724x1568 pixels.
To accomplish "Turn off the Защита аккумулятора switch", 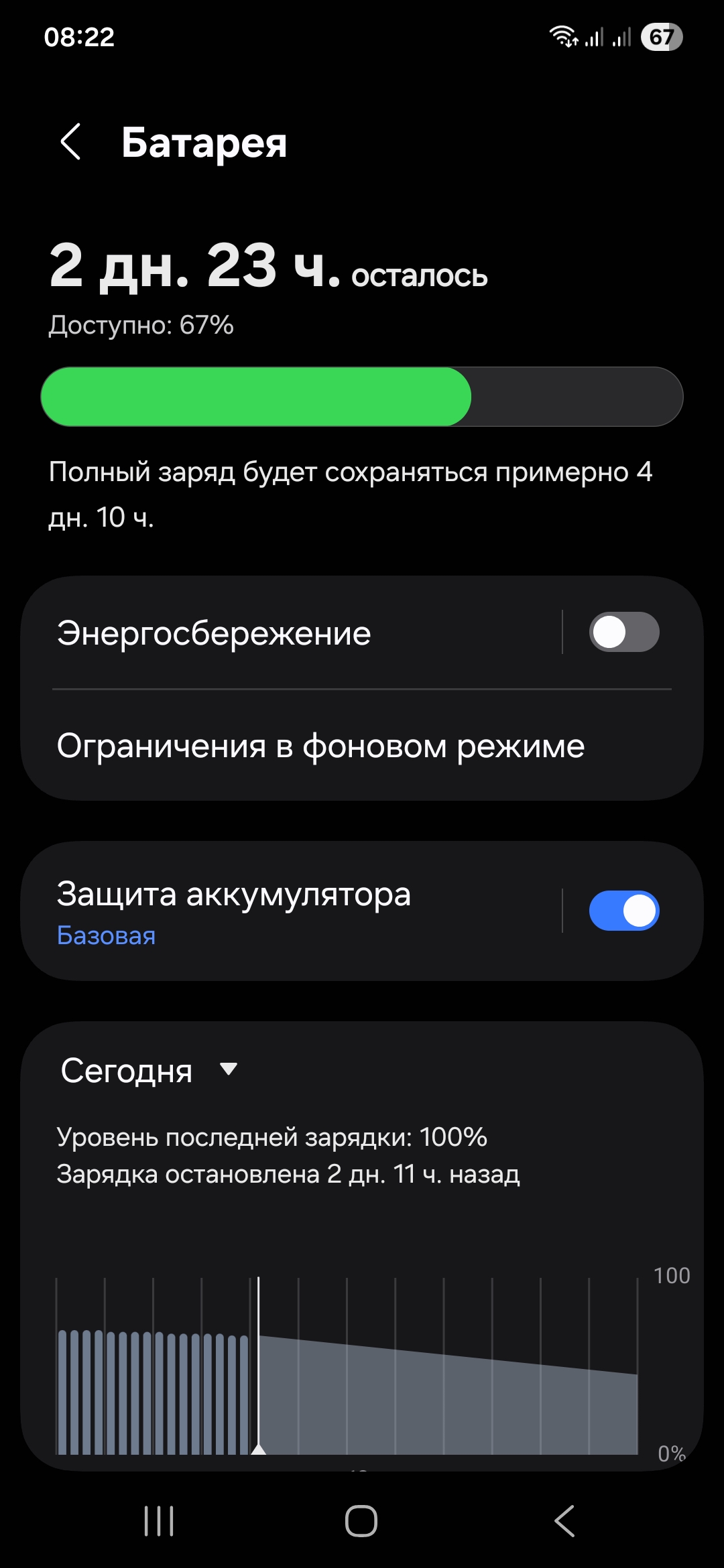I will 623,911.
